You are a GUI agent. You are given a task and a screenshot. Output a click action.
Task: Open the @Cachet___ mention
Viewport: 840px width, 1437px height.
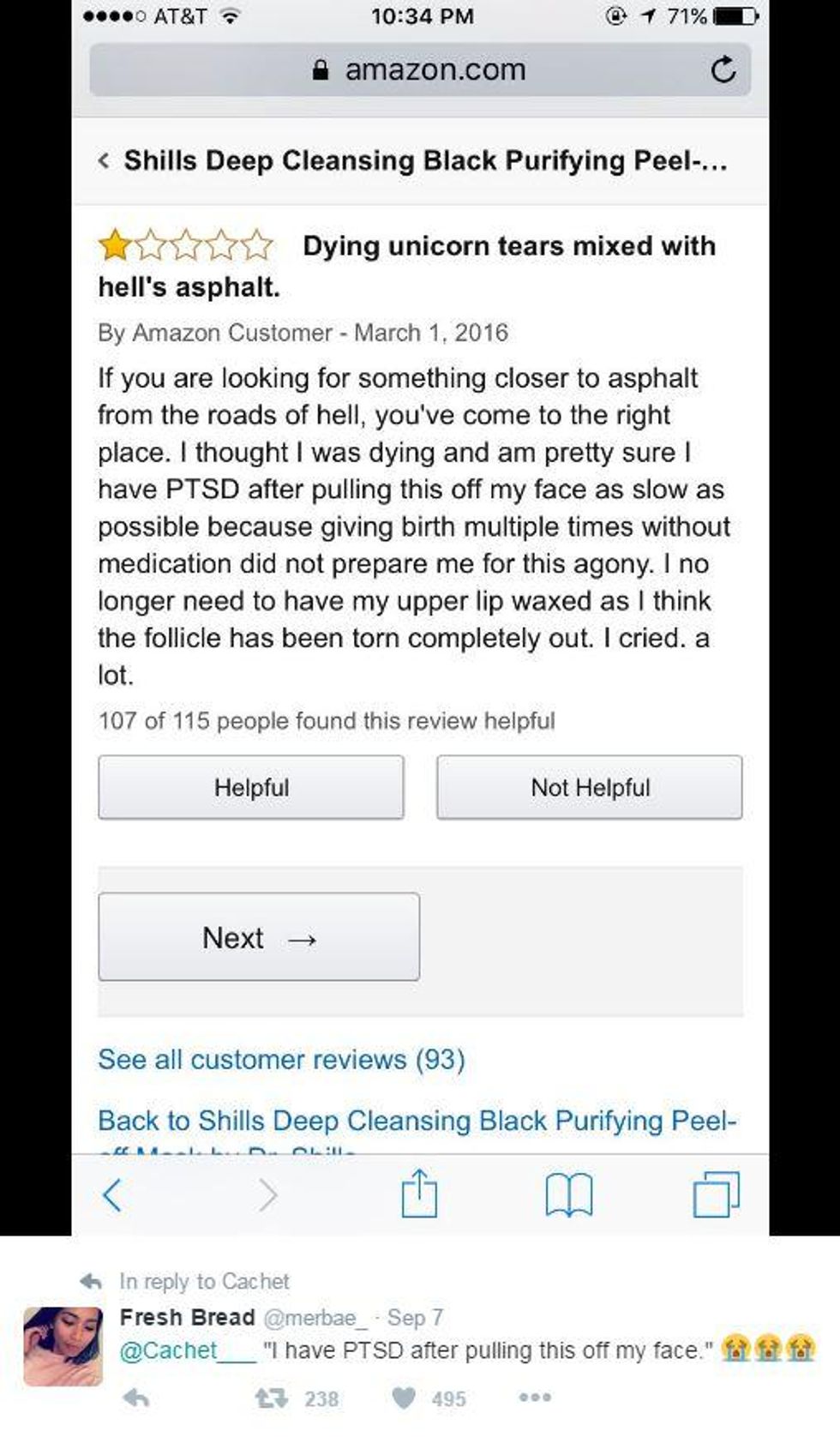(x=188, y=1350)
